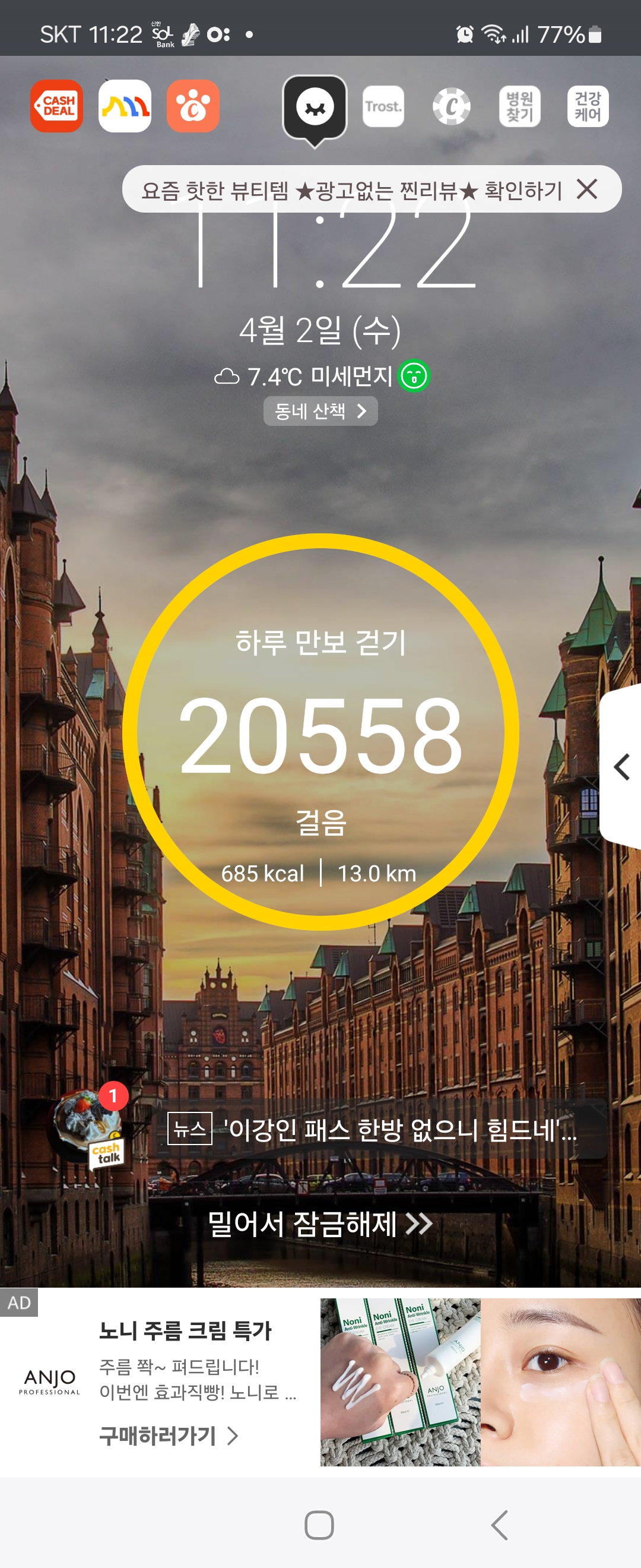Open the orange paw C shortcut
Image resolution: width=641 pixels, height=1568 pixels.
[x=193, y=106]
